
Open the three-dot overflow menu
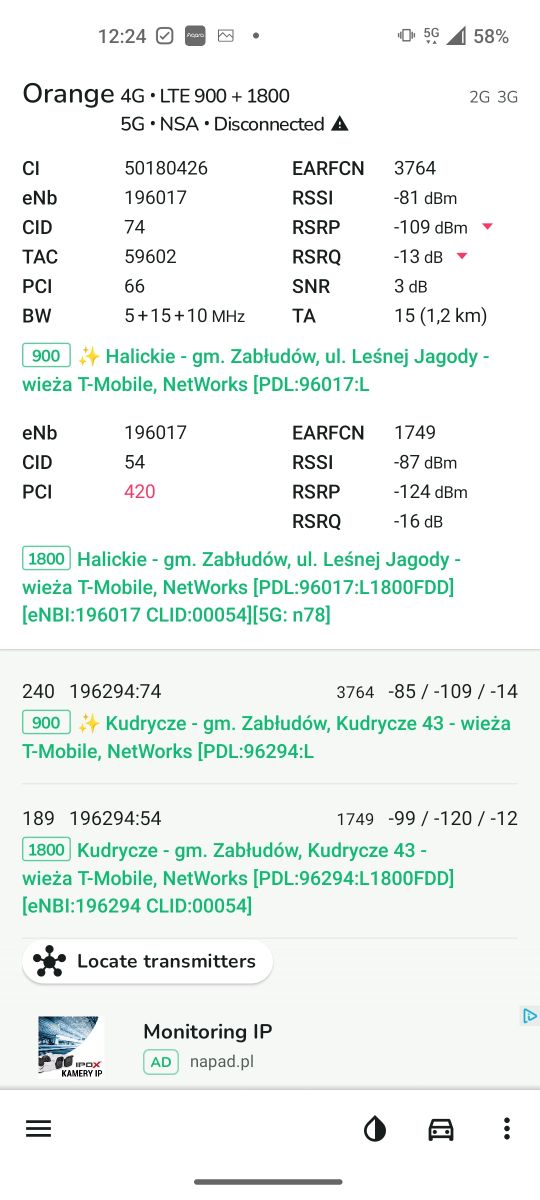coord(507,1129)
